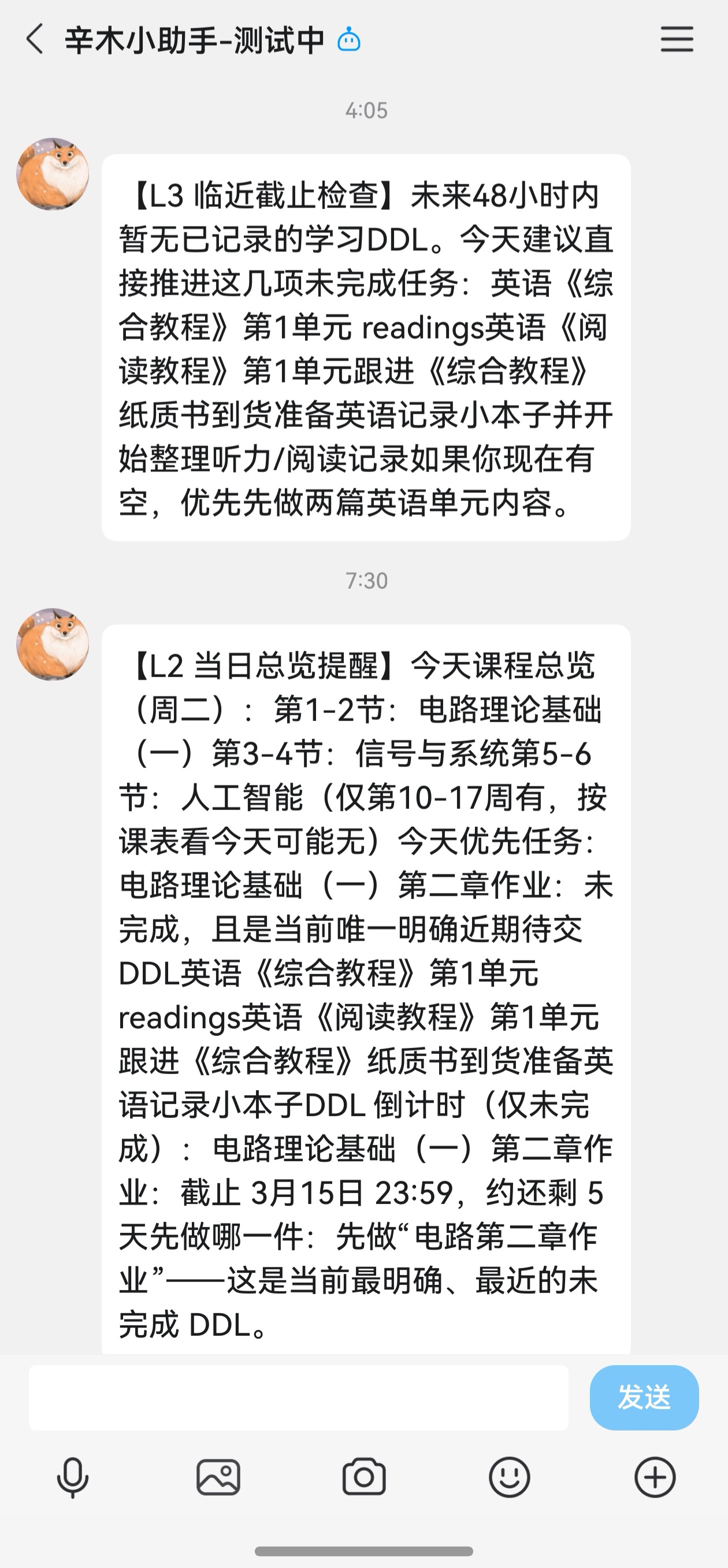Open fox avatar beside the L2 message
This screenshot has height=1568, width=728.
53,644
